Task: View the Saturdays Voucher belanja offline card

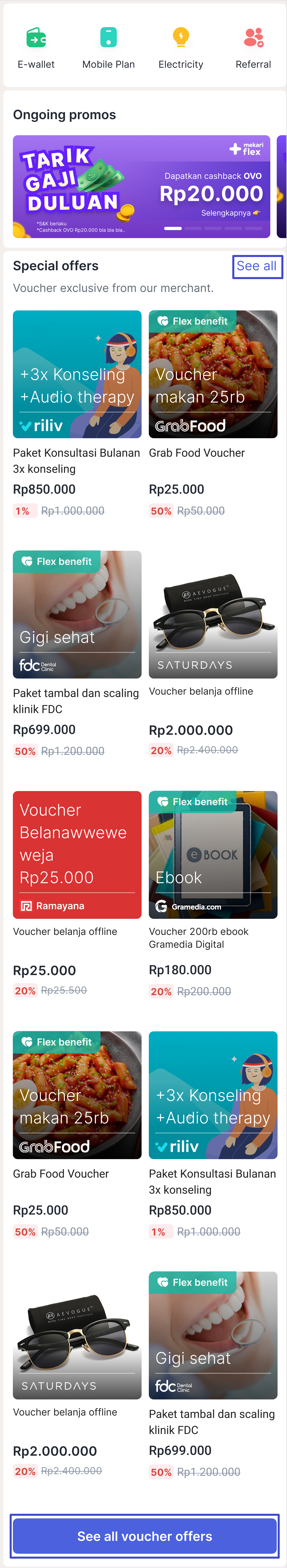Action: click(x=213, y=614)
